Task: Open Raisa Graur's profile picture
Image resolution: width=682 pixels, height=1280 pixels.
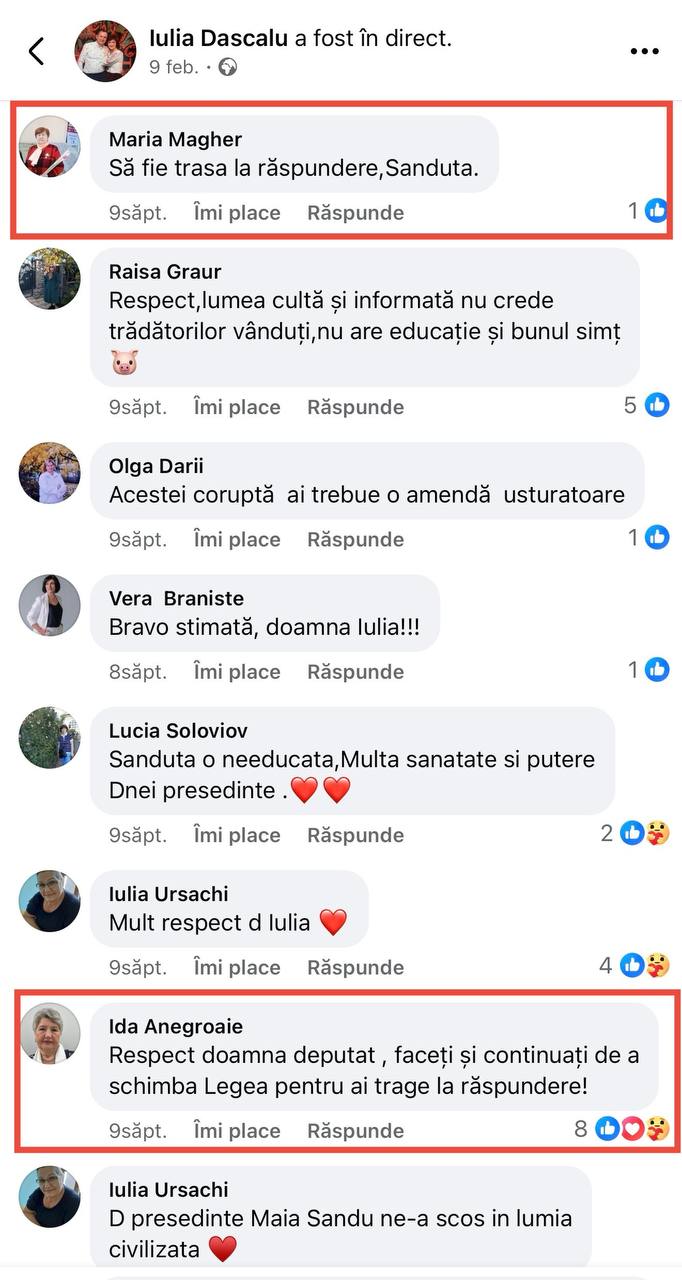Action: [49, 278]
